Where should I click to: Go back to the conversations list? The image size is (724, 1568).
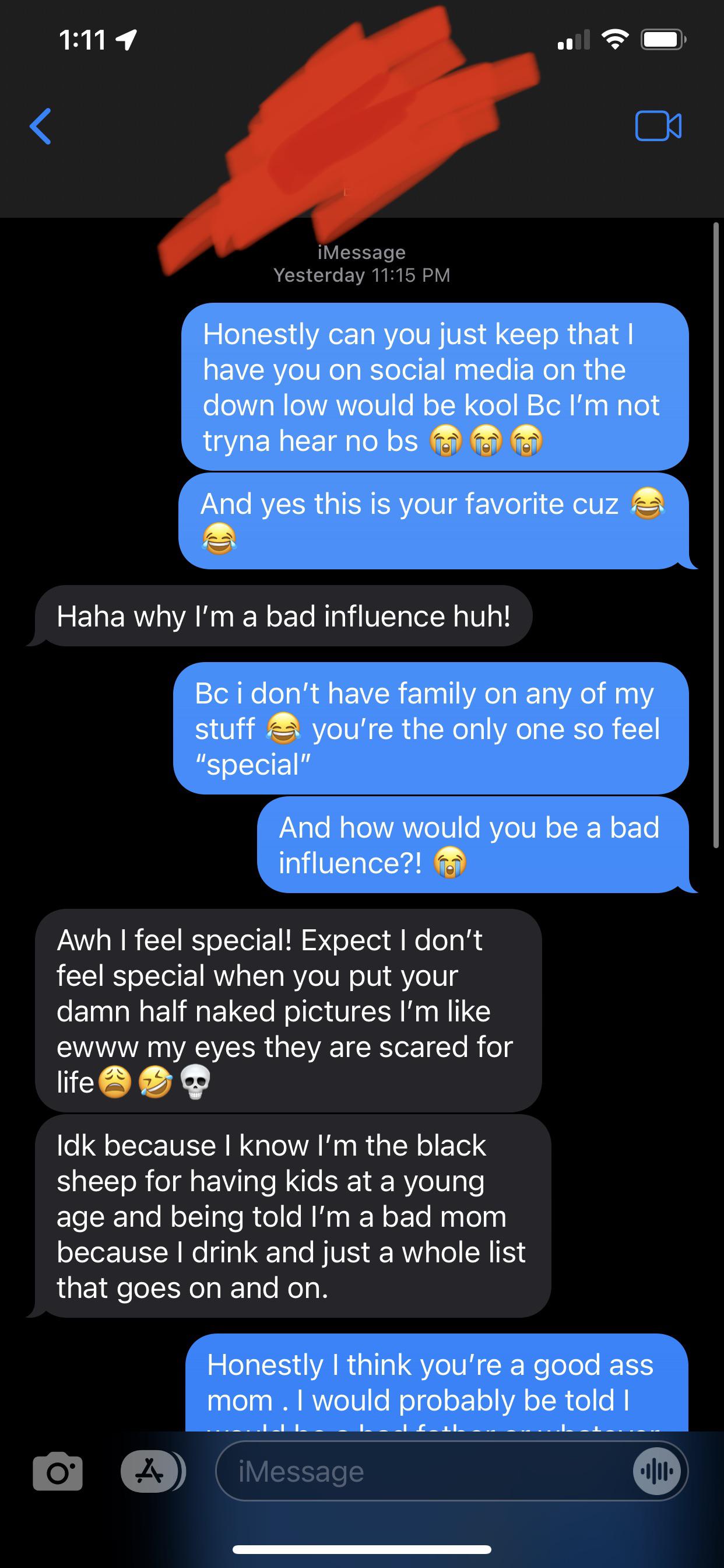coord(41,127)
